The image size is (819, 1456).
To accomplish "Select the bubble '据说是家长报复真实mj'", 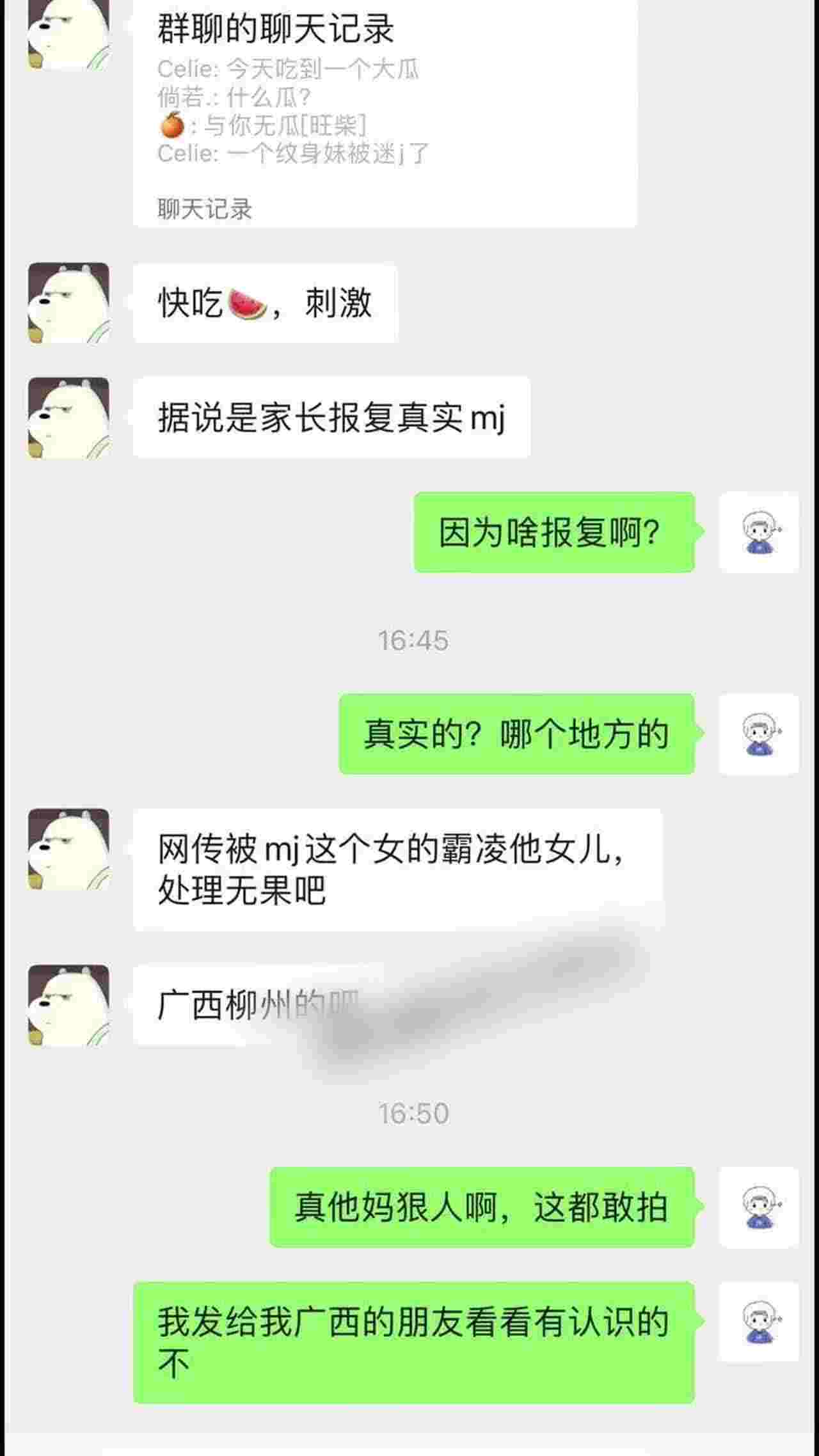I will [333, 415].
